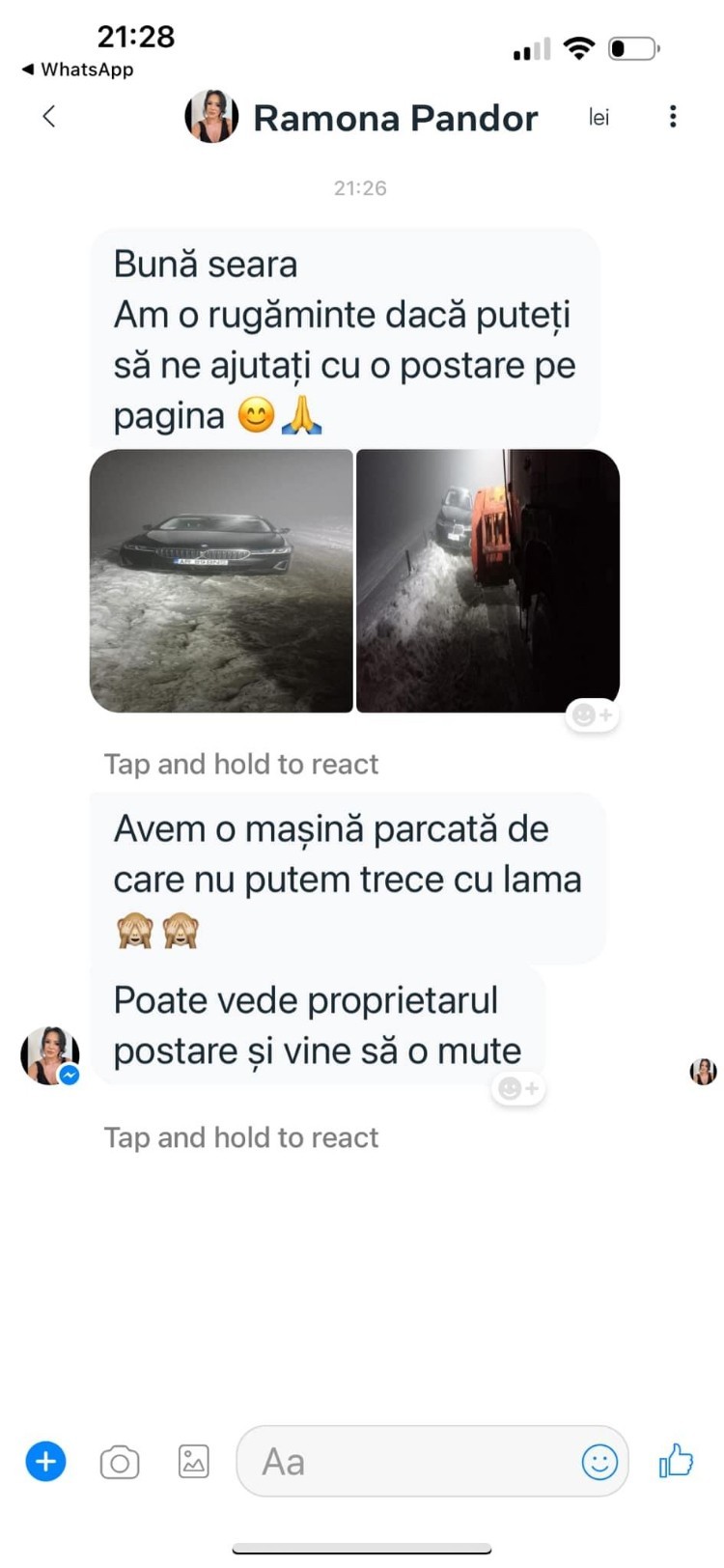Screen dimensions: 724x1568
Task: Open the snowplow photo
Action: point(487,580)
